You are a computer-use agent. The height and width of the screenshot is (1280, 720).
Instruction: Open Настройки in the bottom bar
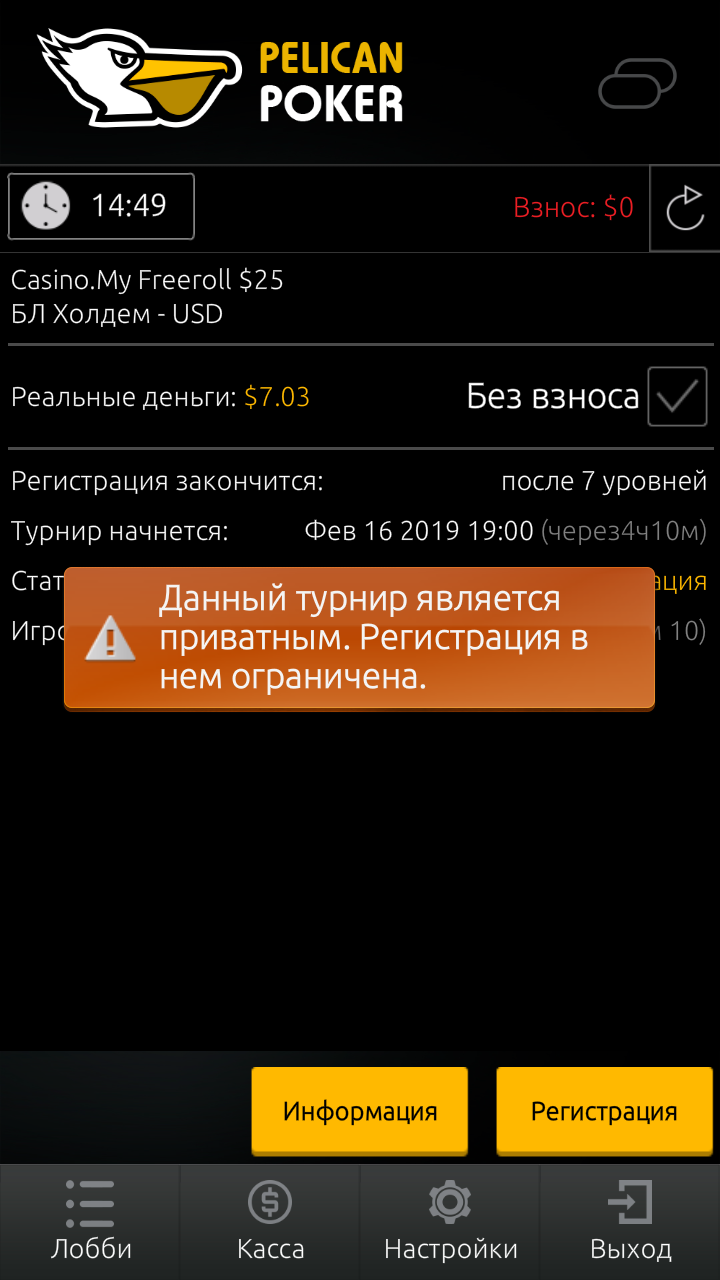(450, 1222)
